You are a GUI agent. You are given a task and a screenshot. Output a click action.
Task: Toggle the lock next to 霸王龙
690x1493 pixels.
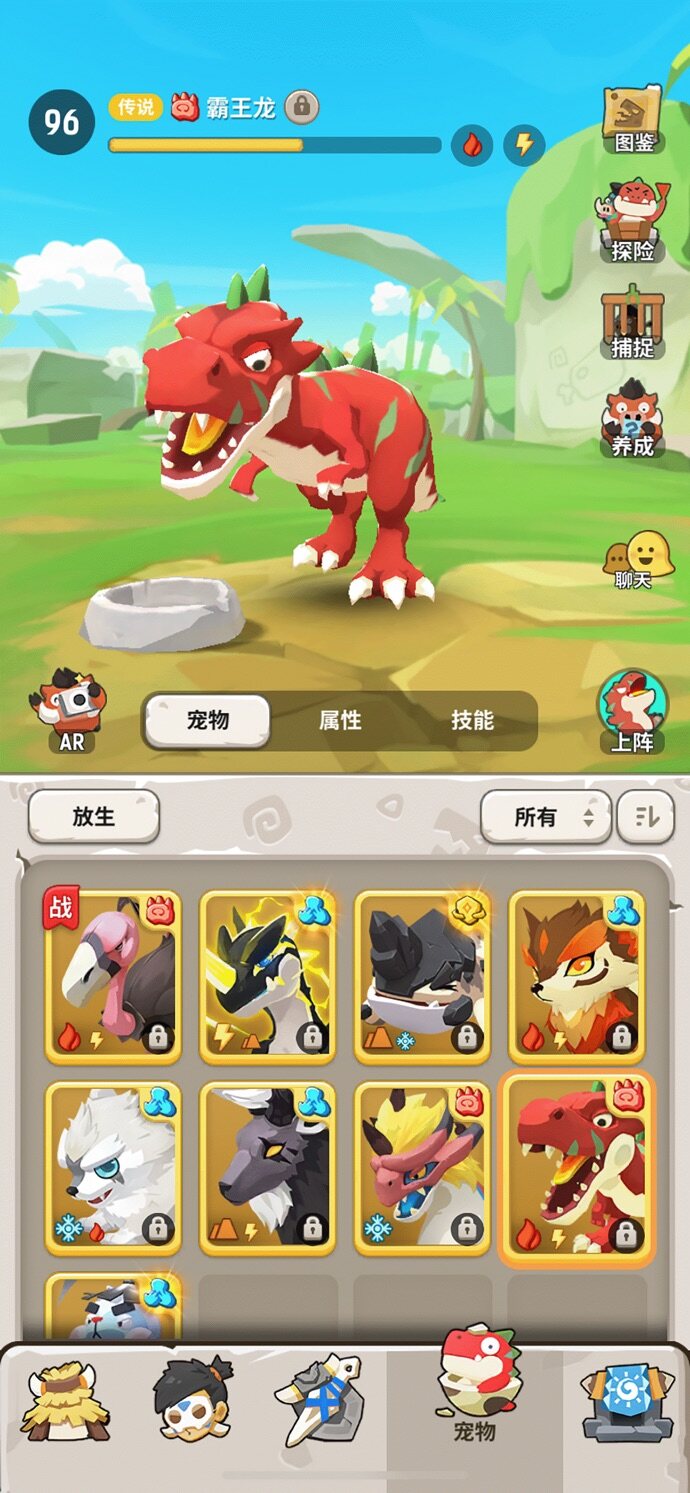coord(302,107)
